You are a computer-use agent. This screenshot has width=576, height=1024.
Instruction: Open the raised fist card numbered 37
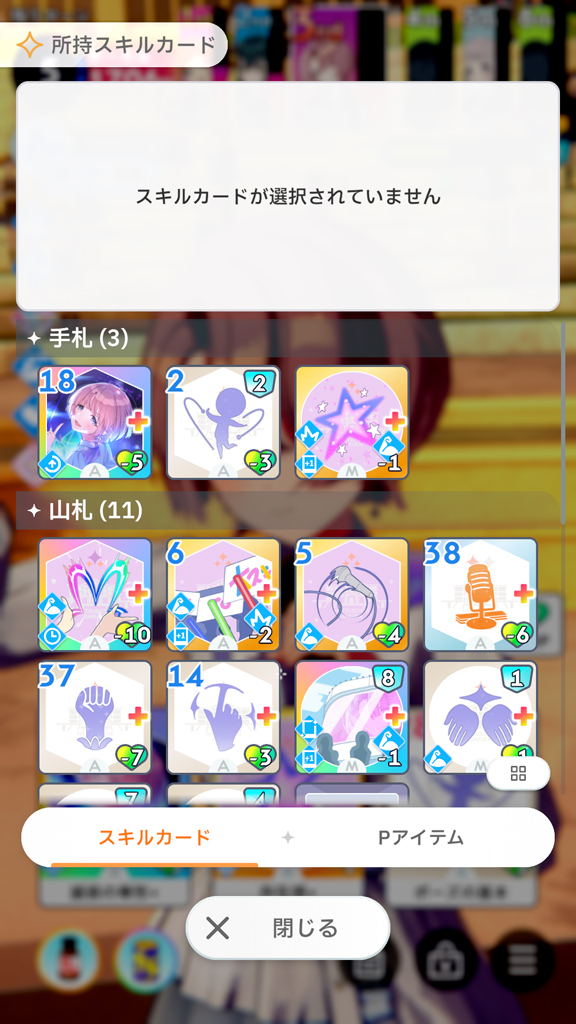95,718
